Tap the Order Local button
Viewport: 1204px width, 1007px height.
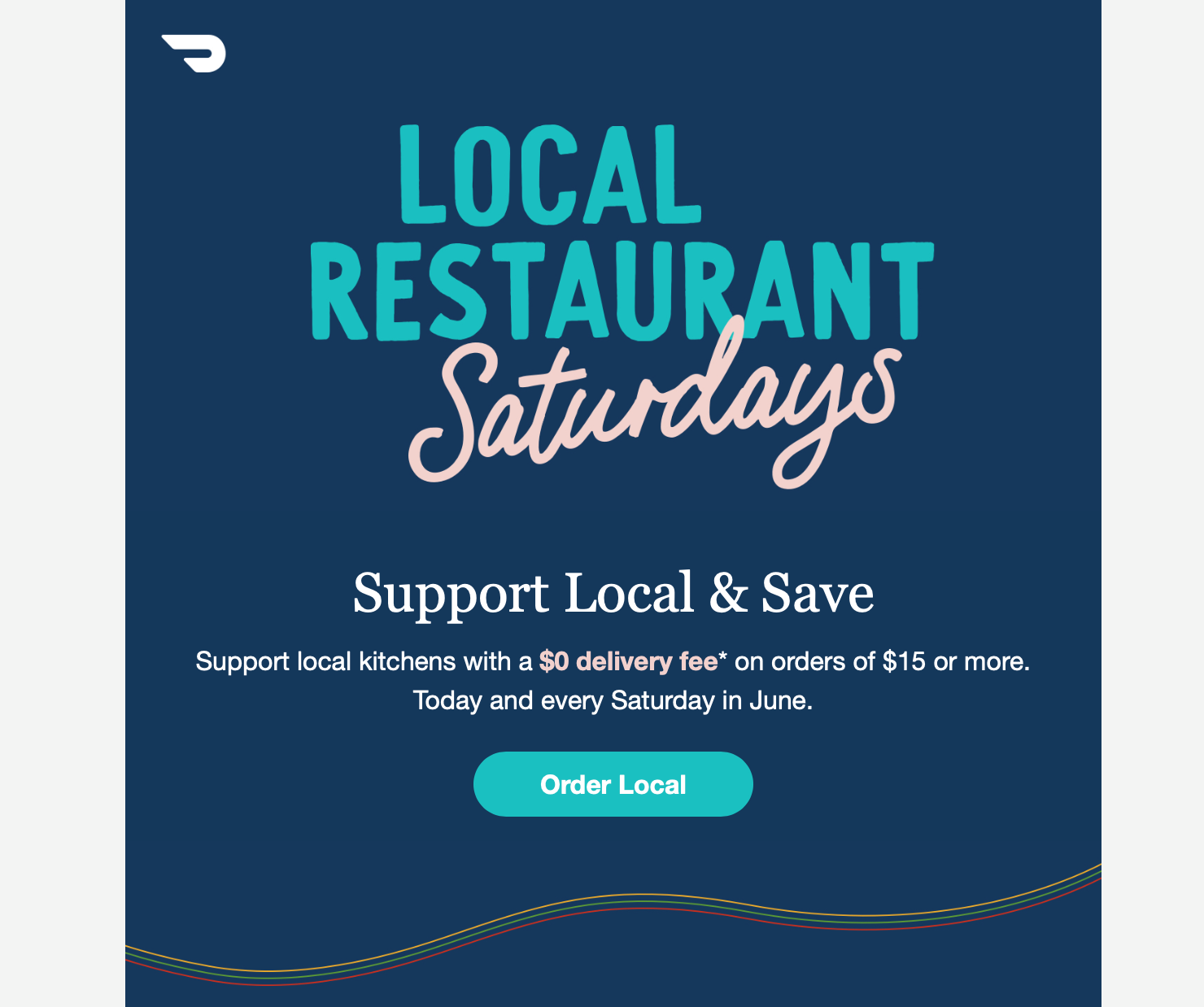click(x=613, y=784)
